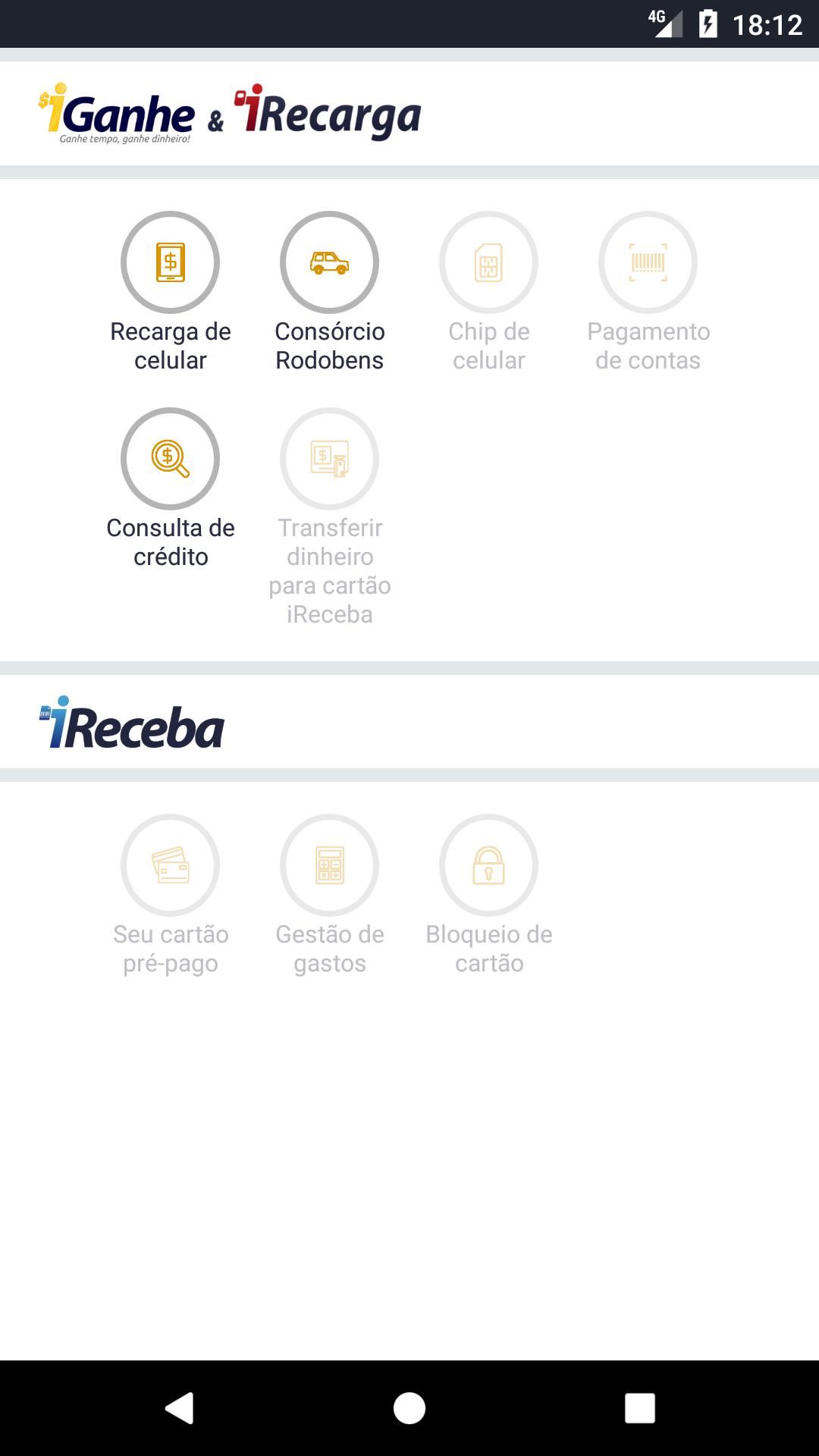This screenshot has height=1456, width=819.
Task: Select the Gestão de gastos calculator icon
Action: (330, 865)
